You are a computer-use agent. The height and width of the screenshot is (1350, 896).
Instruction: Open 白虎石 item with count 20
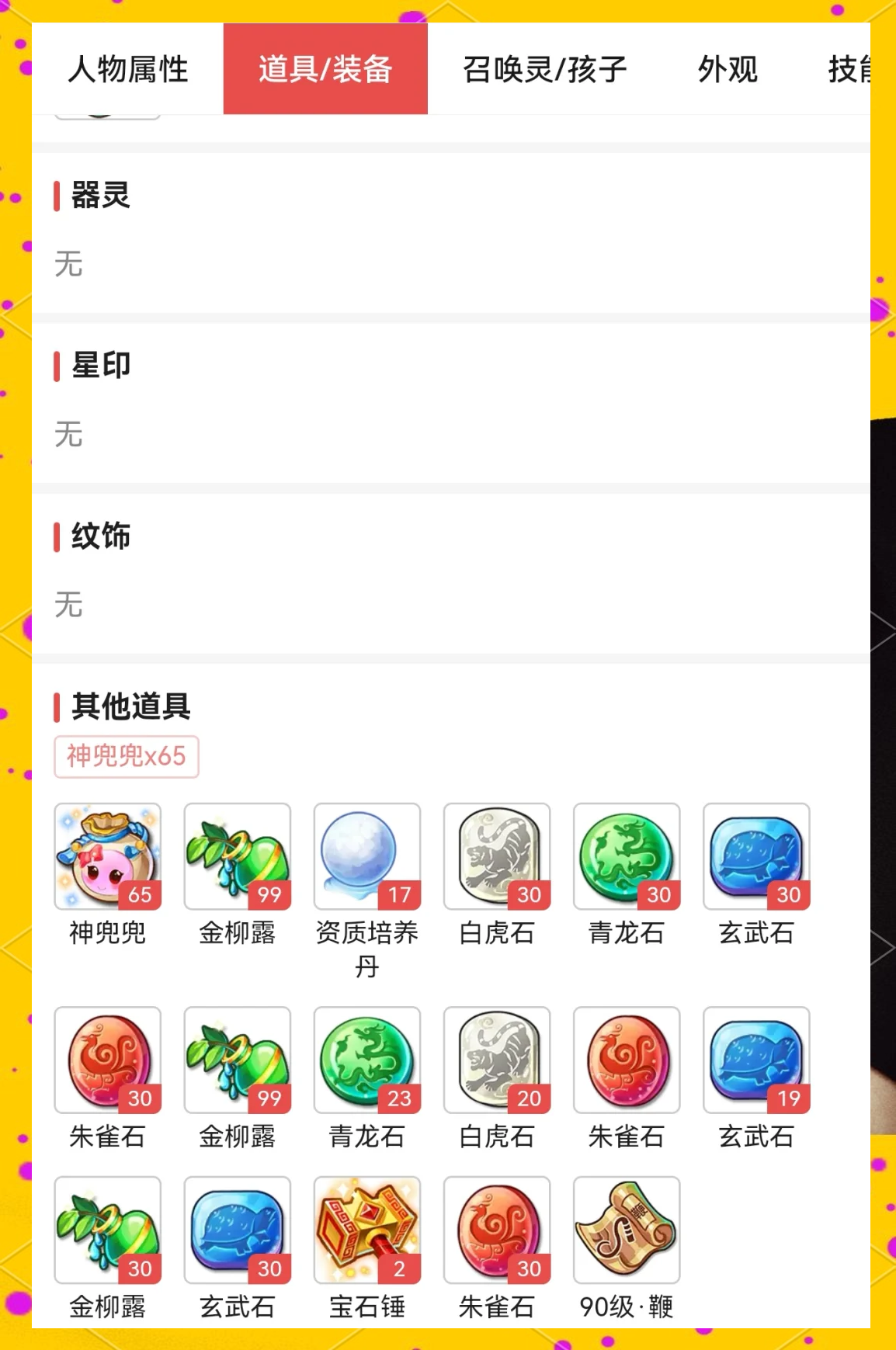point(497,1060)
